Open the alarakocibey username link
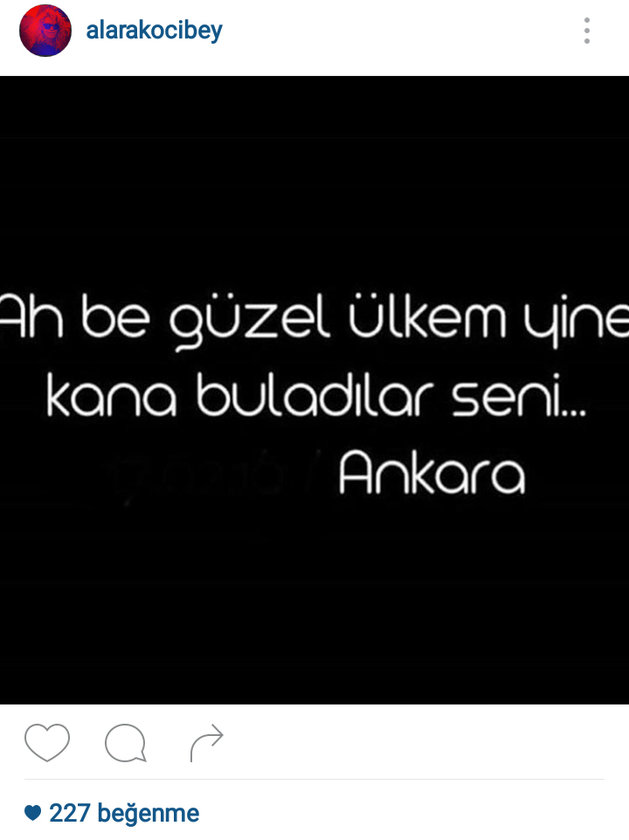The width and height of the screenshot is (629, 840). click(154, 30)
